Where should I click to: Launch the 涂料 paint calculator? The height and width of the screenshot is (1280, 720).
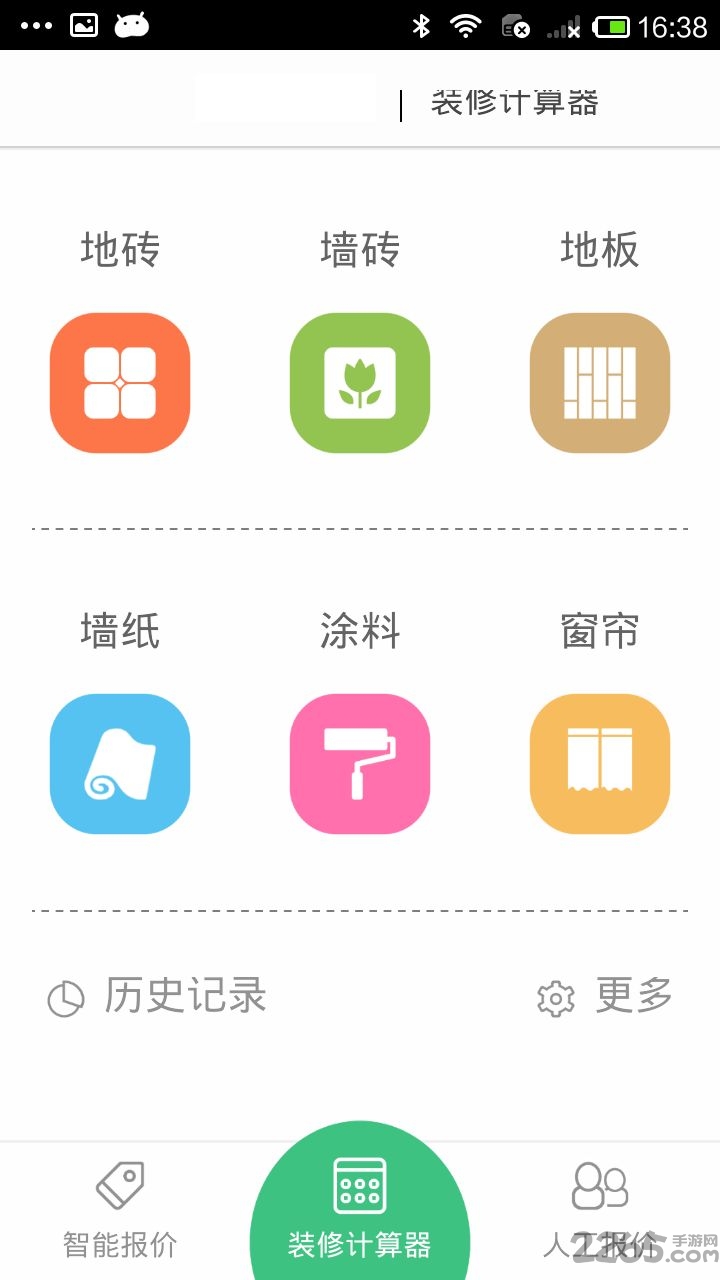[360, 764]
